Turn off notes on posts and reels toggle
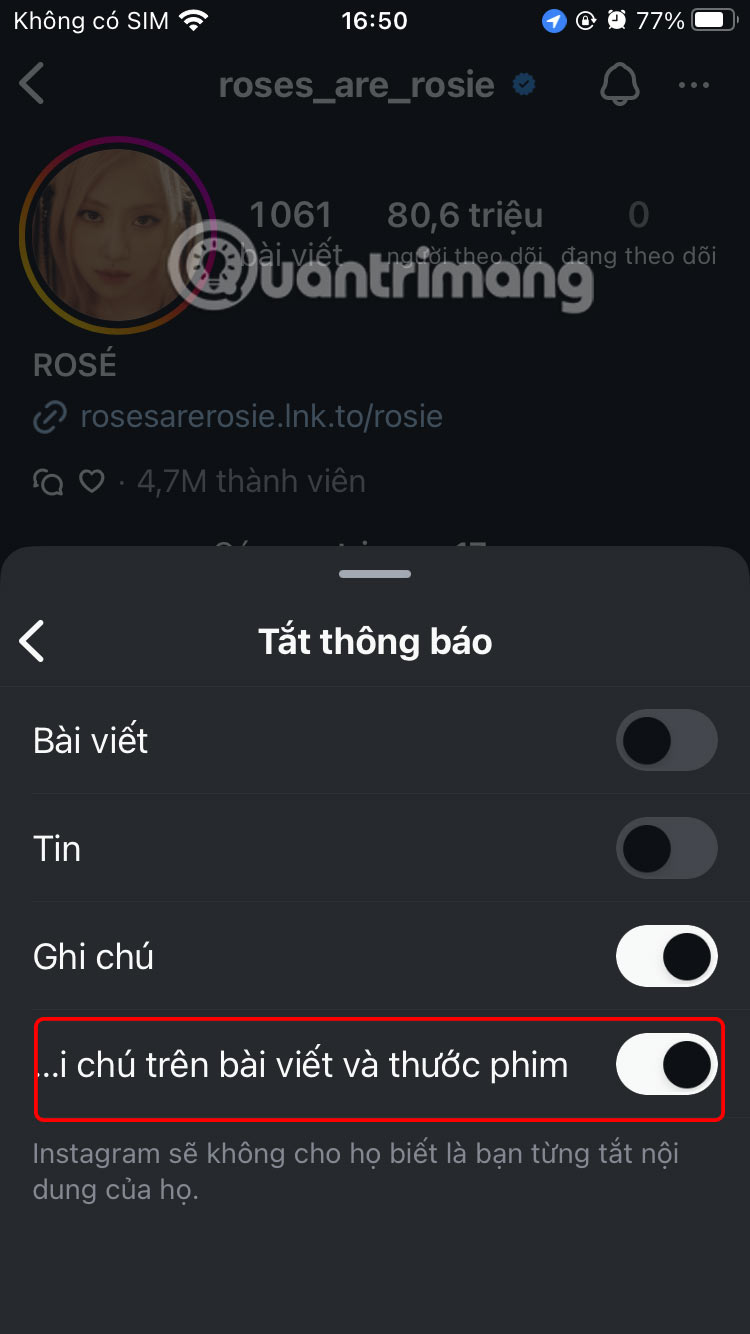The height and width of the screenshot is (1334, 750). (x=667, y=1064)
